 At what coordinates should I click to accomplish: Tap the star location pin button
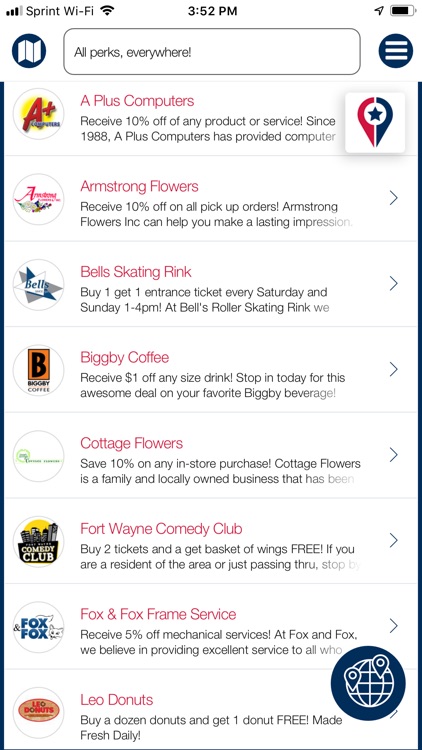(x=375, y=122)
